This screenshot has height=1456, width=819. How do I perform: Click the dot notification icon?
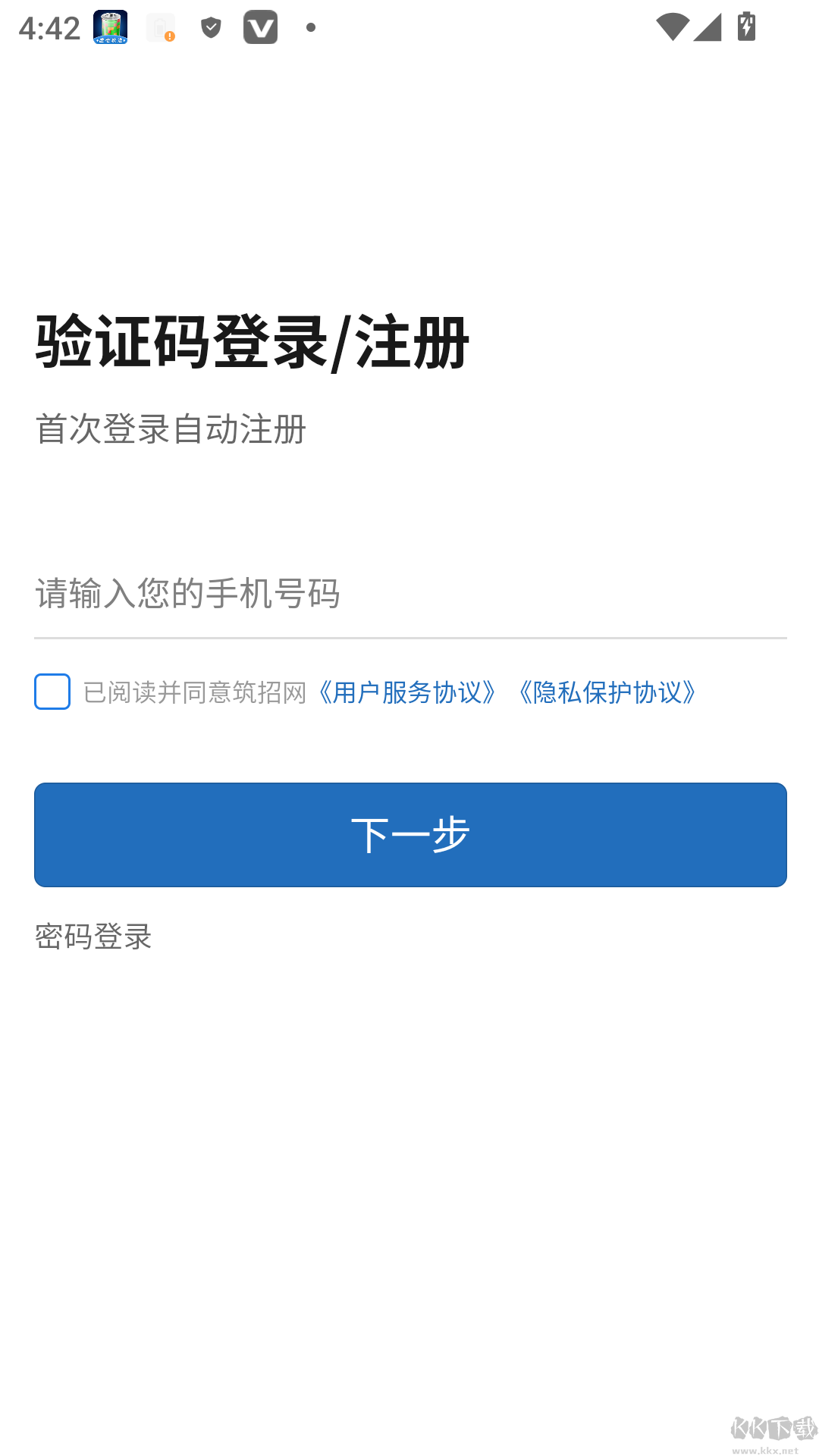click(x=309, y=29)
